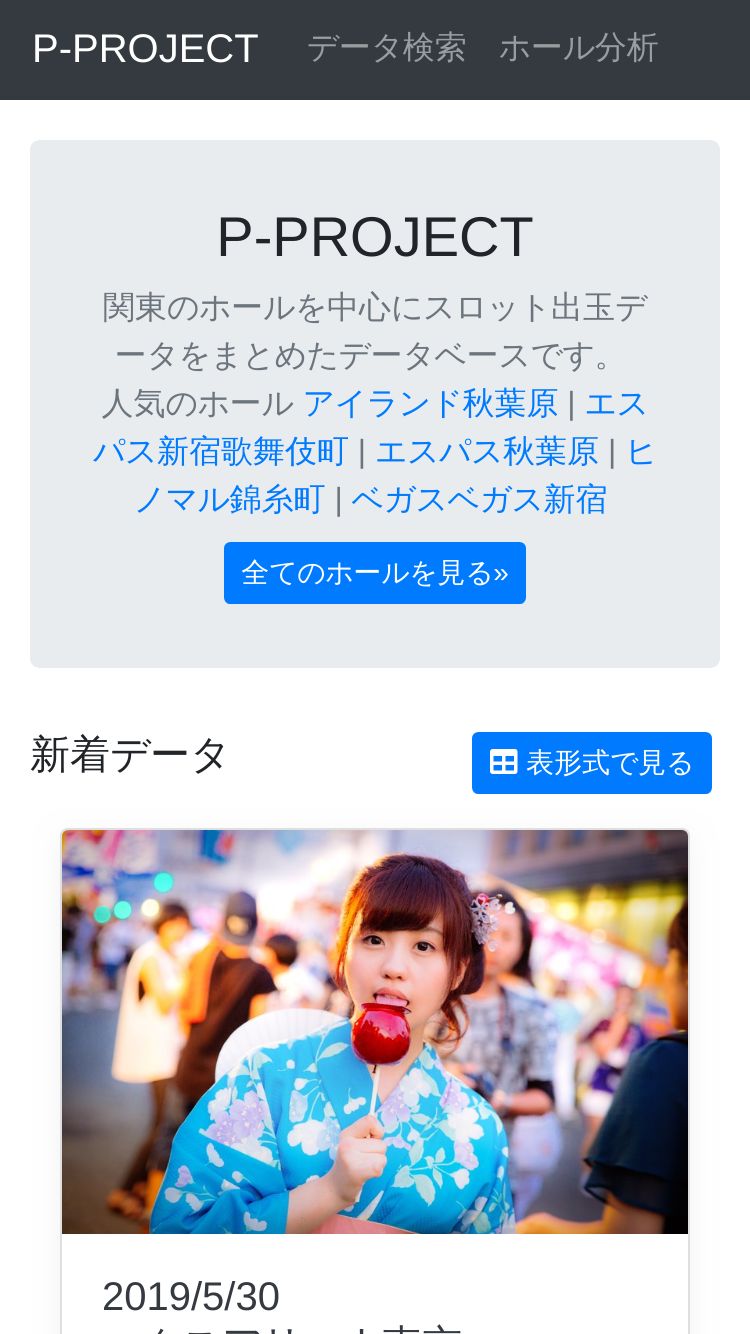Open ホール分析 in the navbar
This screenshot has width=750, height=1334.
(x=578, y=48)
